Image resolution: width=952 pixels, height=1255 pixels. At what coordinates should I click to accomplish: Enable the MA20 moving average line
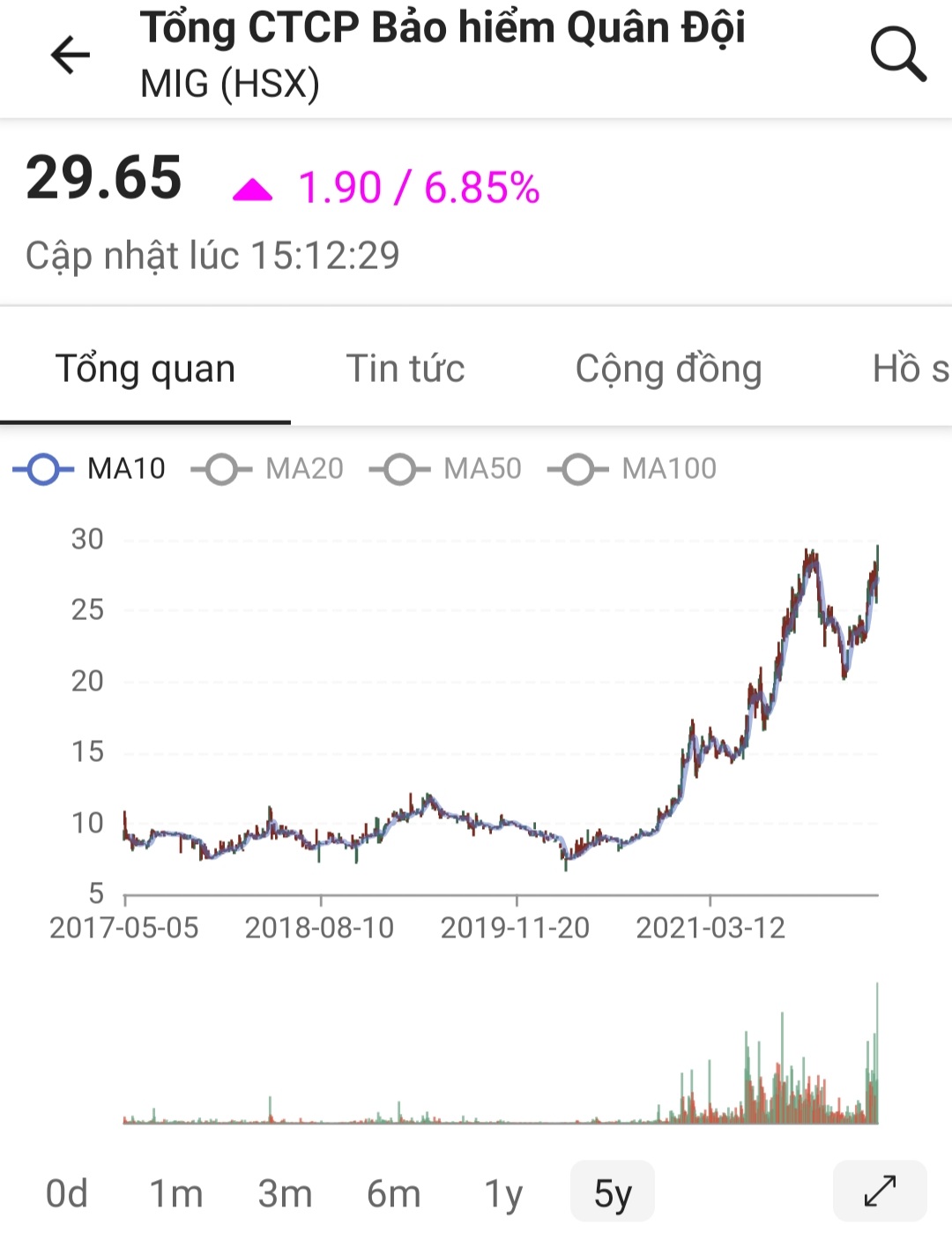(268, 468)
